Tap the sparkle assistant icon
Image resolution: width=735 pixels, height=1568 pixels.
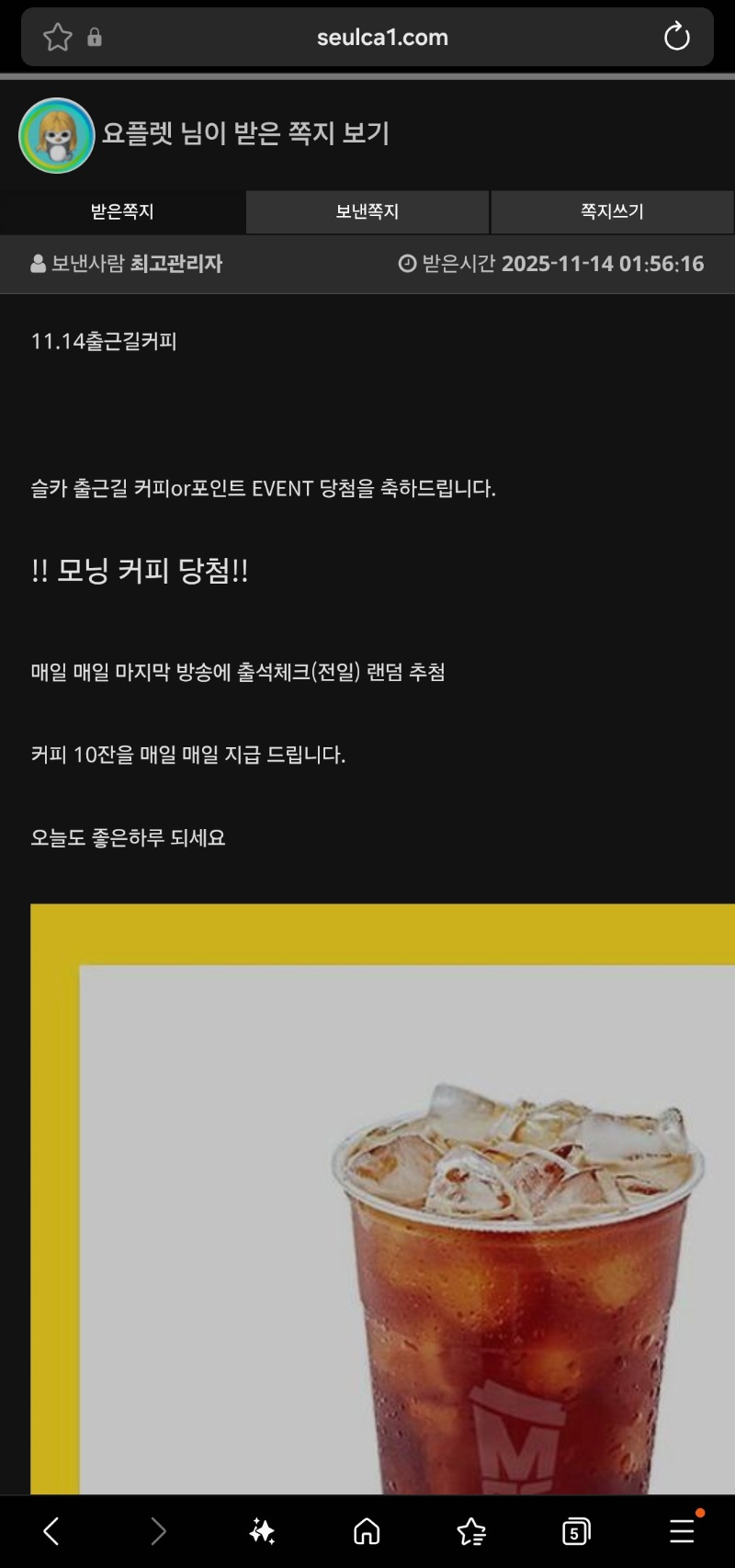click(x=261, y=1531)
